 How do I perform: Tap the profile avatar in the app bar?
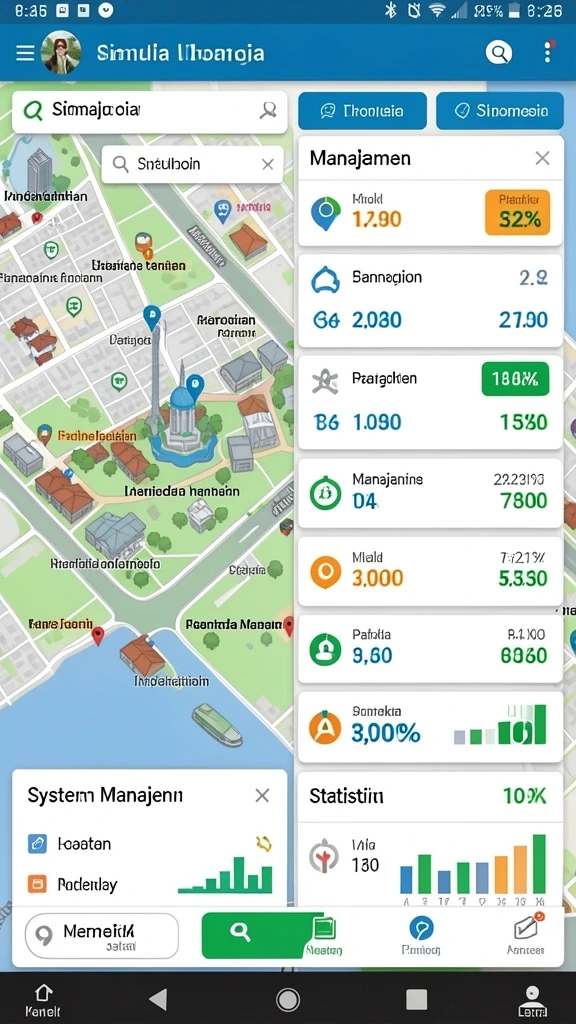point(61,53)
